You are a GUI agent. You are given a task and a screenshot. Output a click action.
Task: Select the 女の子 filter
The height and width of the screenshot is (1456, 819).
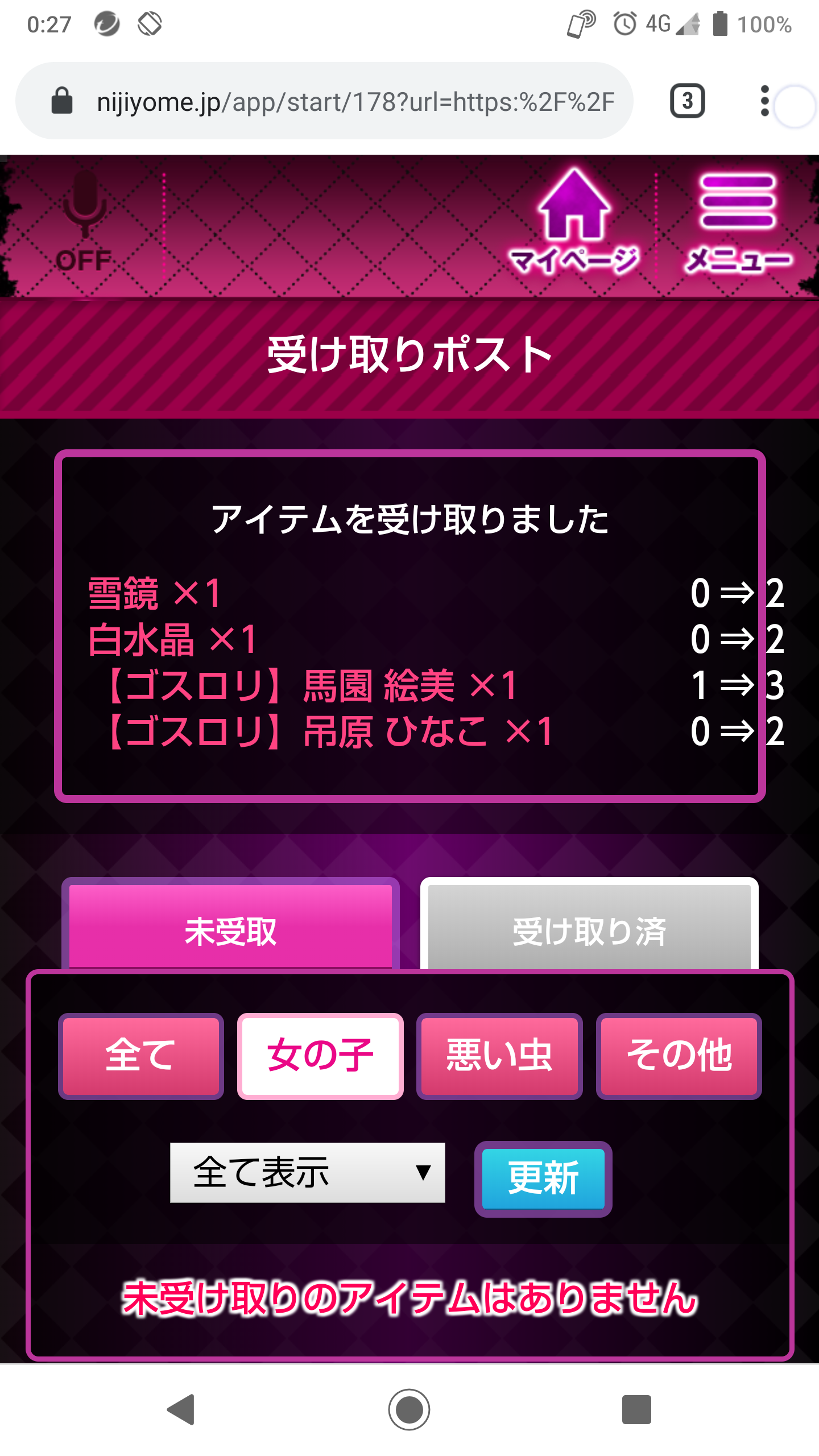point(320,1056)
